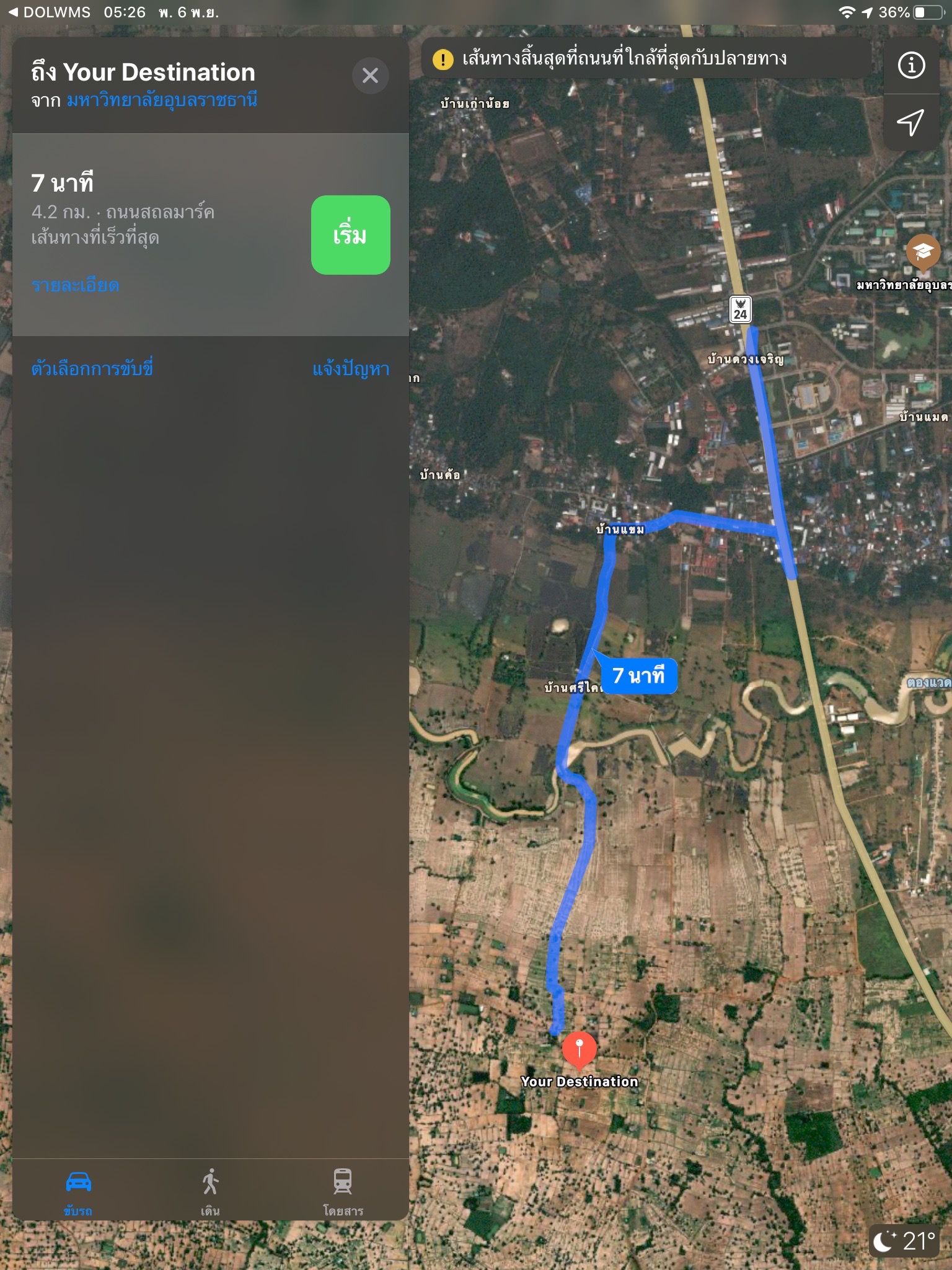The image size is (952, 1270).
Task: Open the weather badge showing 21°
Action: coord(904,1241)
